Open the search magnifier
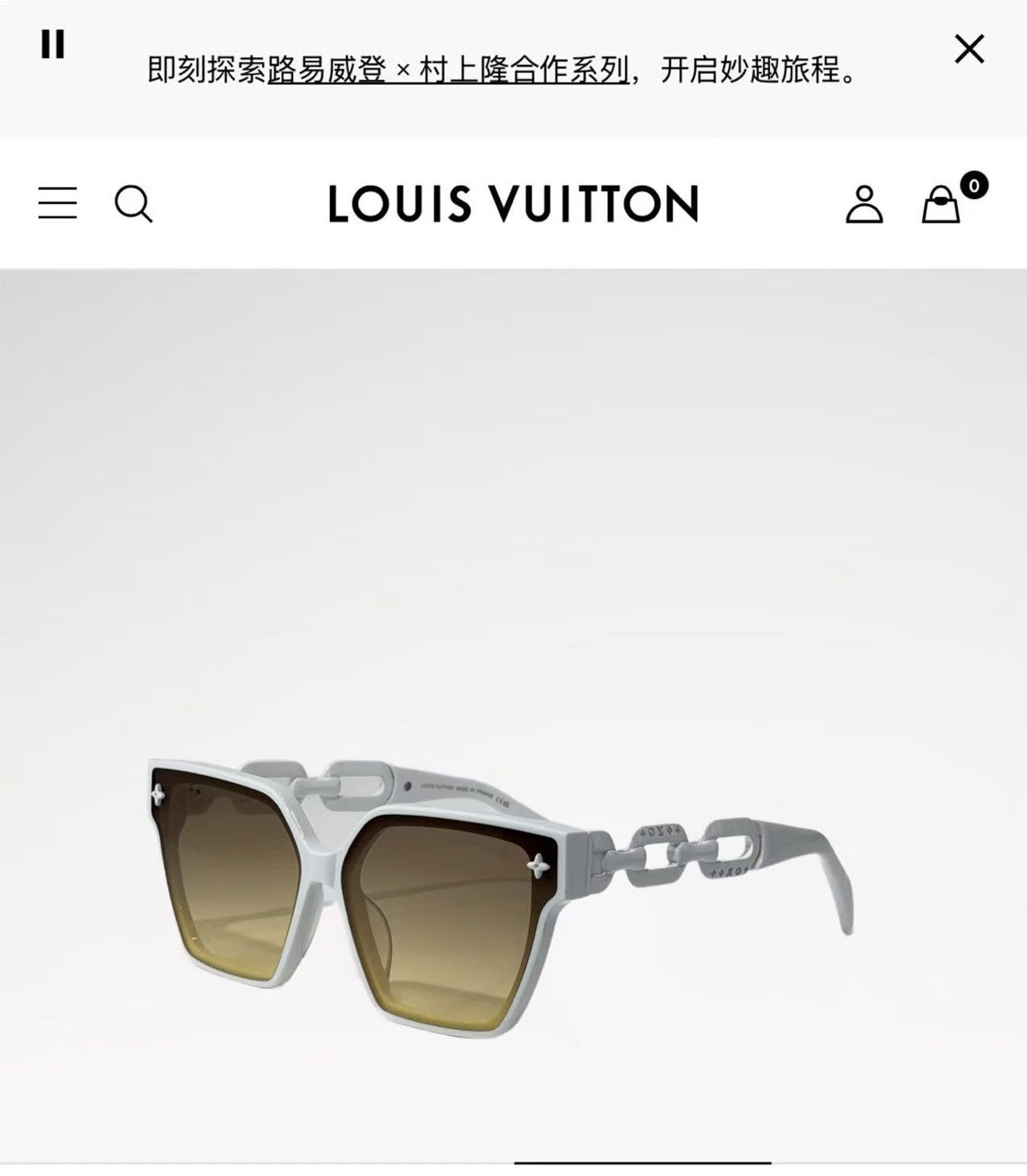Image resolution: width=1027 pixels, height=1176 pixels. (133, 204)
